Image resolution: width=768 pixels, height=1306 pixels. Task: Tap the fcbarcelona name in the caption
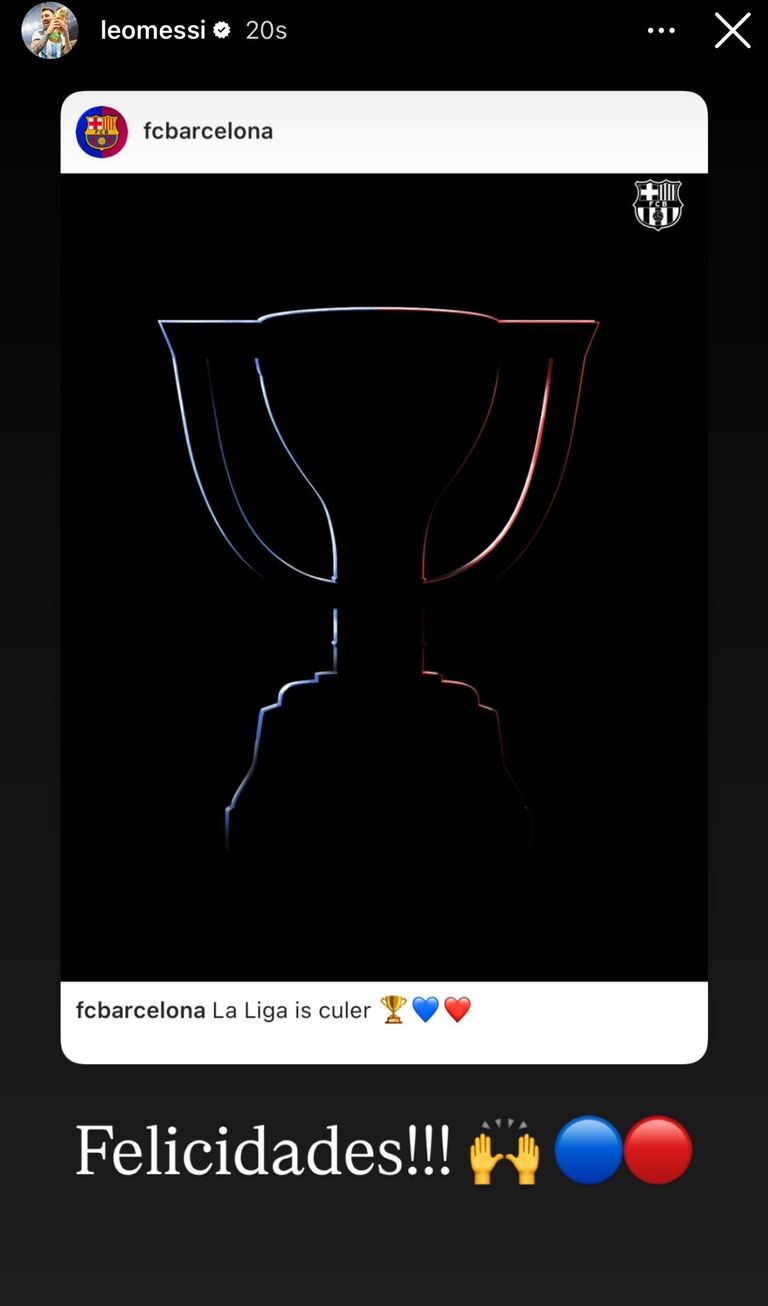139,1010
